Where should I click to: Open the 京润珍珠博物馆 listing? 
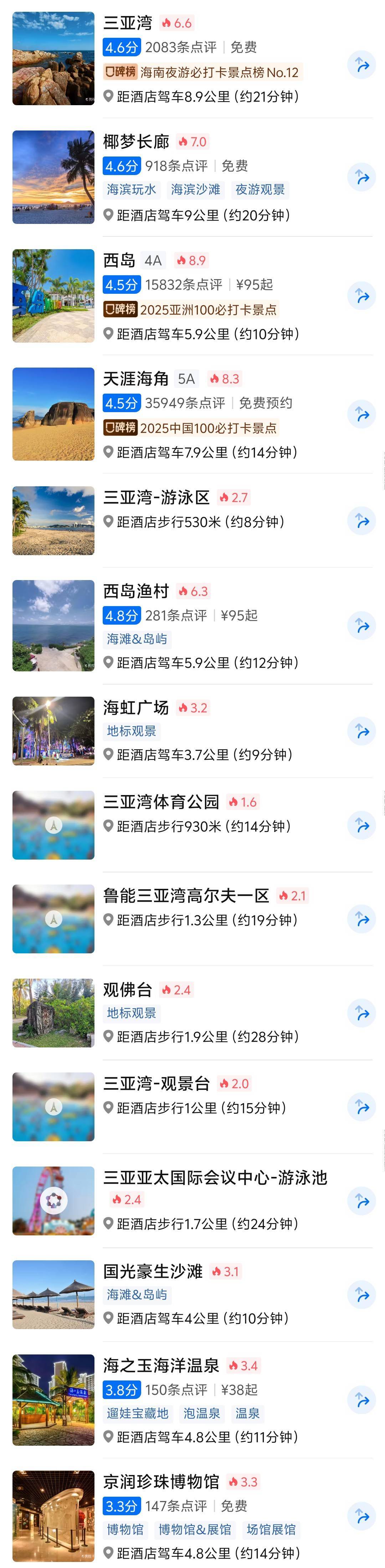[161, 1482]
